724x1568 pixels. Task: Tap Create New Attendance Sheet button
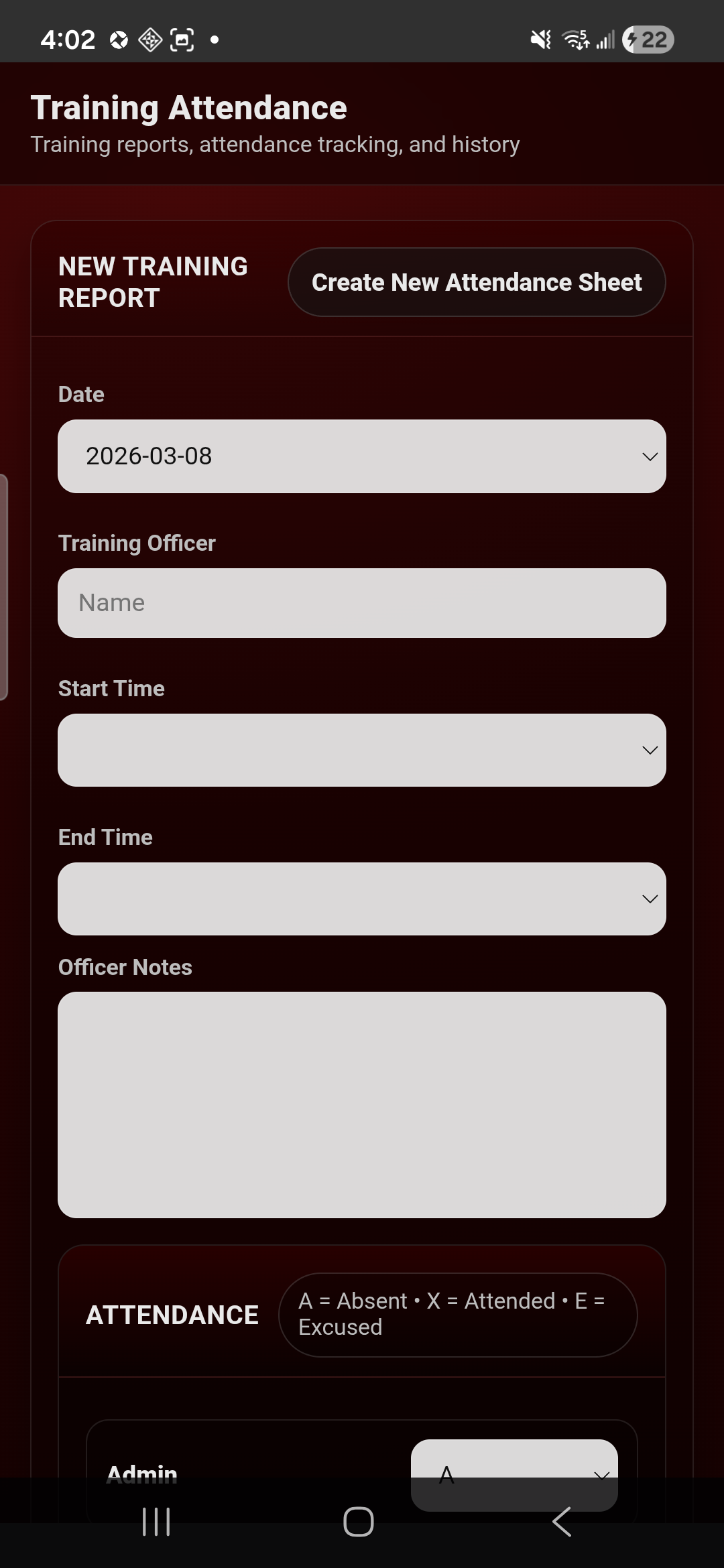(x=477, y=282)
